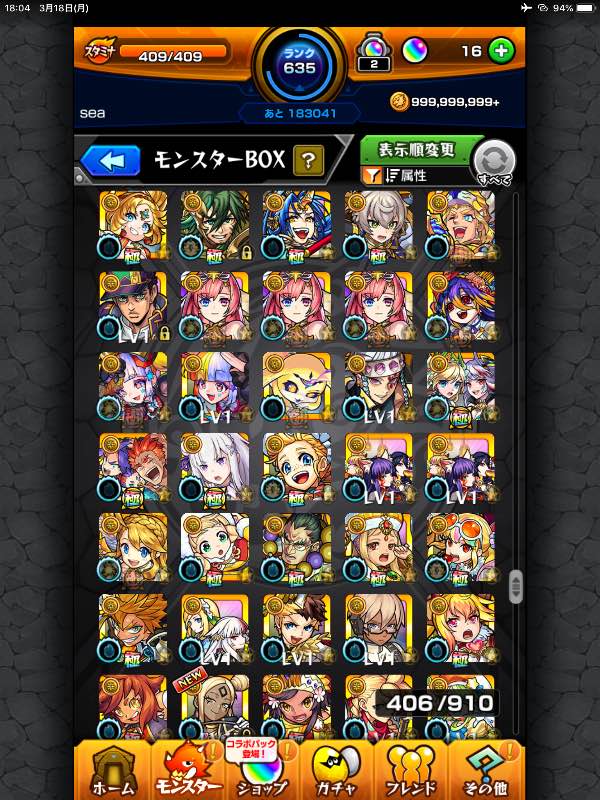Open the ショップ tab
The image size is (600, 800).
coord(265,771)
